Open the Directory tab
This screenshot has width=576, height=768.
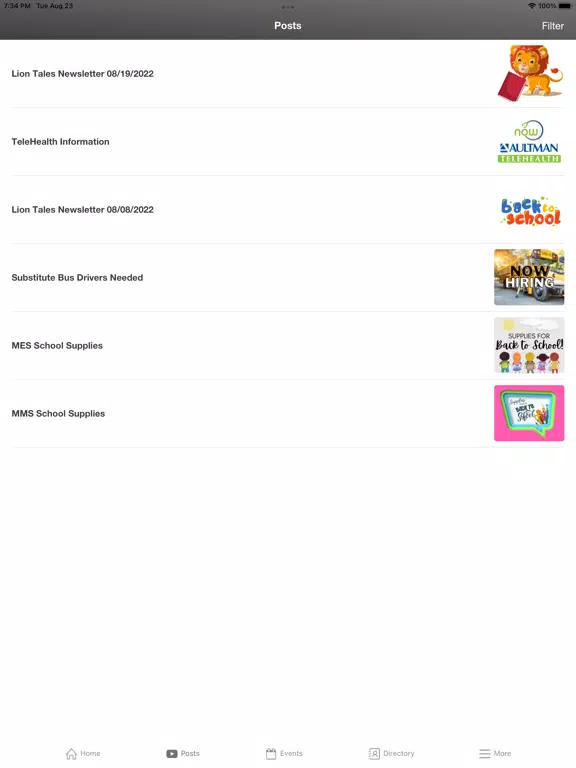[391, 753]
